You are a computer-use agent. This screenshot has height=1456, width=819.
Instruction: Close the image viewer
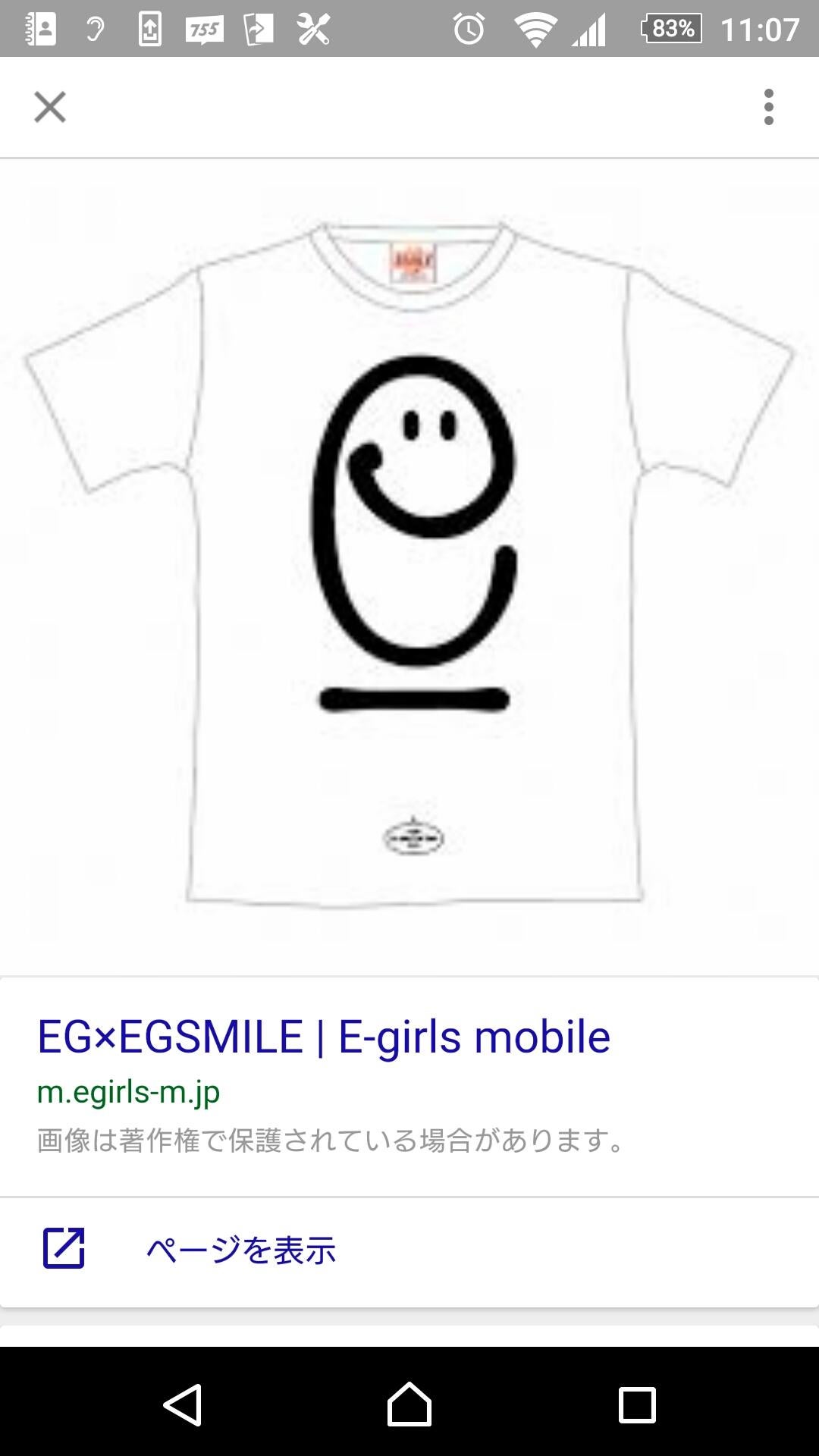click(50, 107)
